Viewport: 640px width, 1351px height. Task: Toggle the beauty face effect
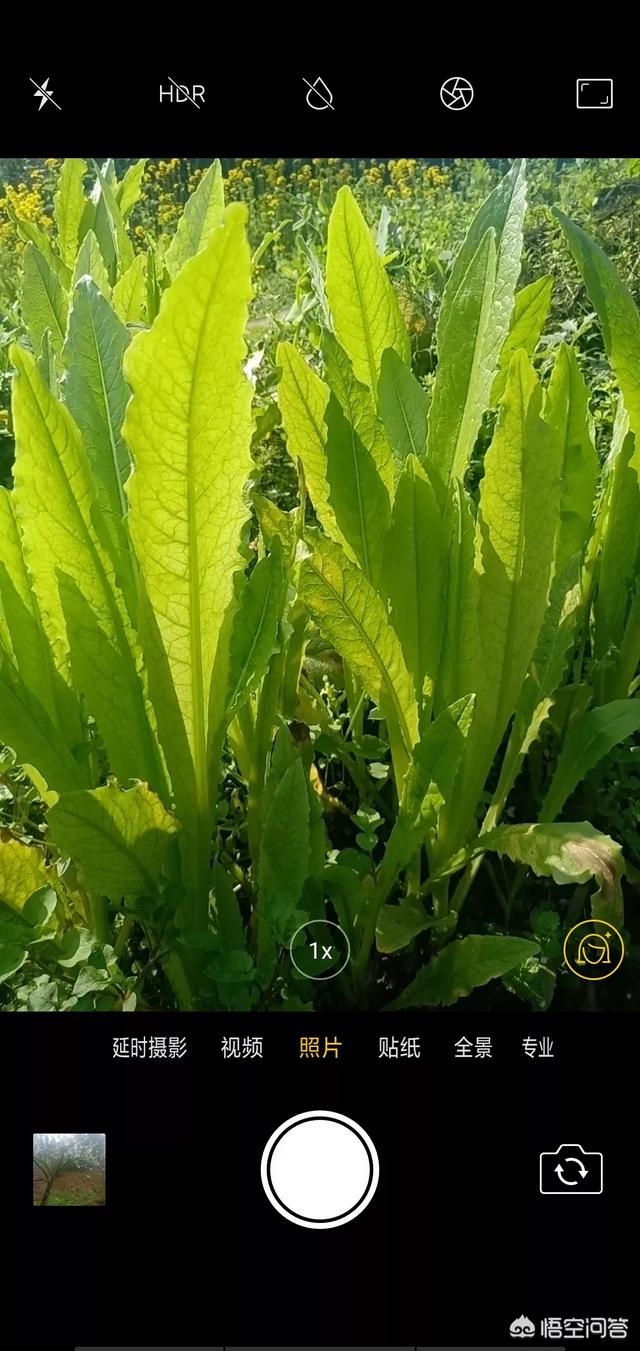(594, 950)
